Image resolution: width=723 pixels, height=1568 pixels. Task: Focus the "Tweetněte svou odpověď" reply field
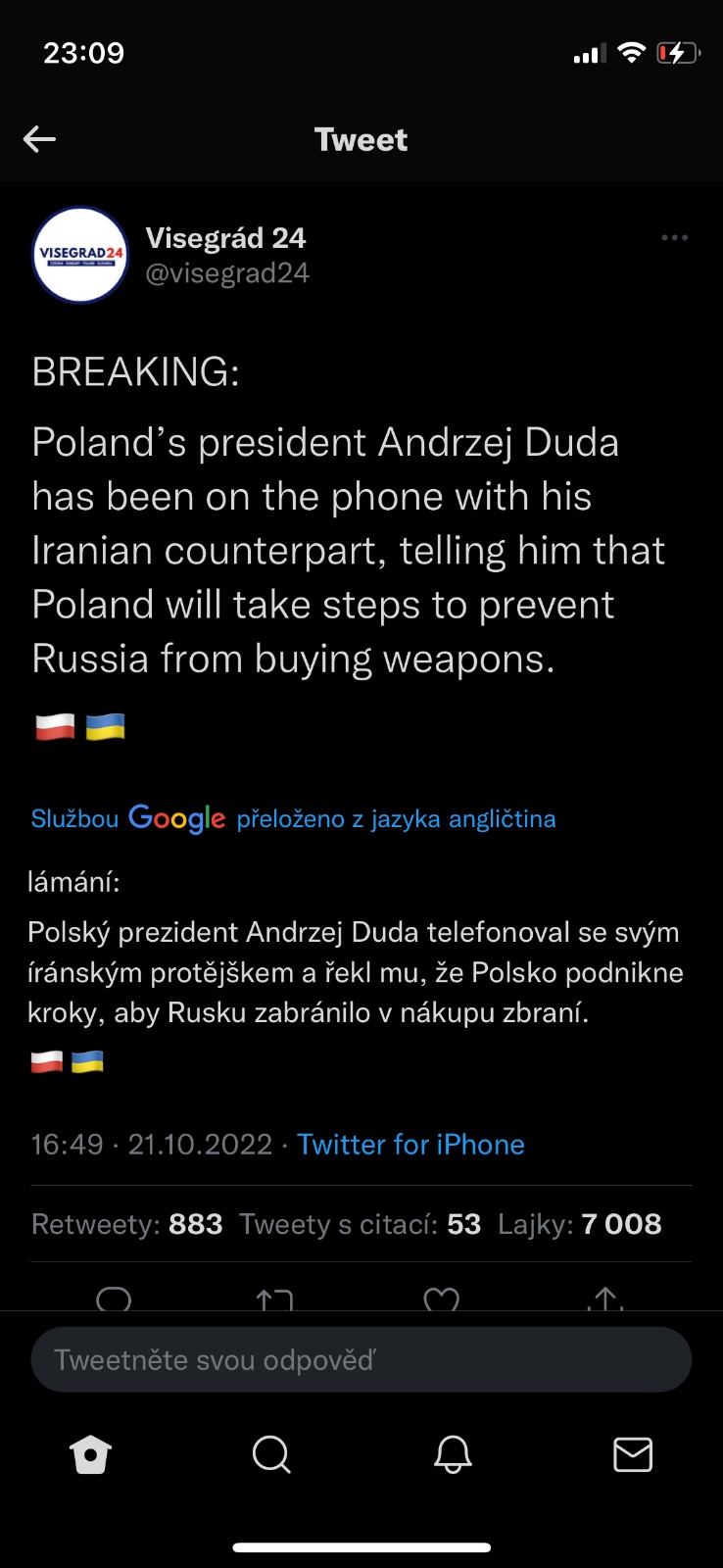[361, 1360]
